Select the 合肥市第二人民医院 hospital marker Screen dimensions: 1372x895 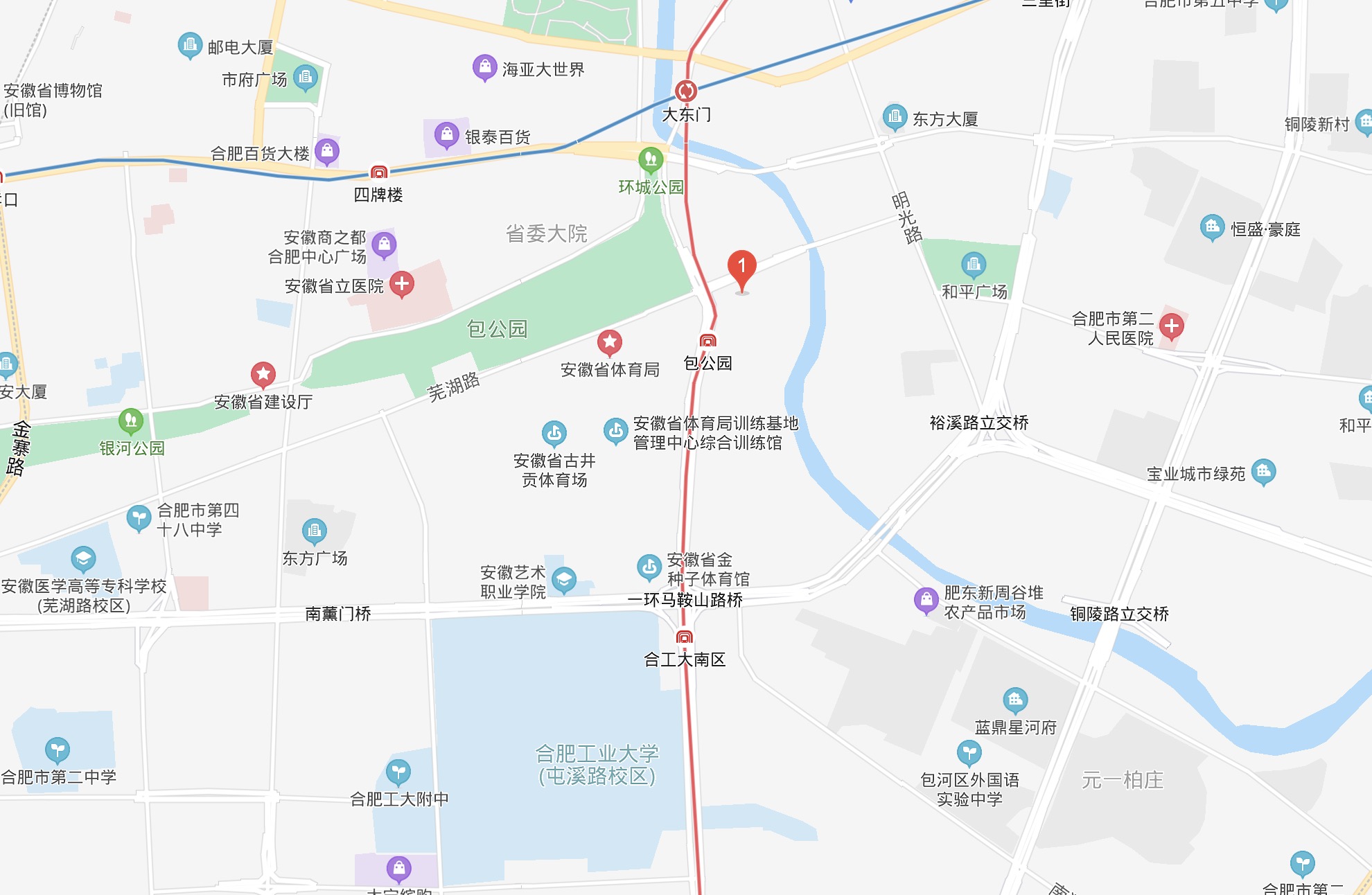tap(1172, 326)
